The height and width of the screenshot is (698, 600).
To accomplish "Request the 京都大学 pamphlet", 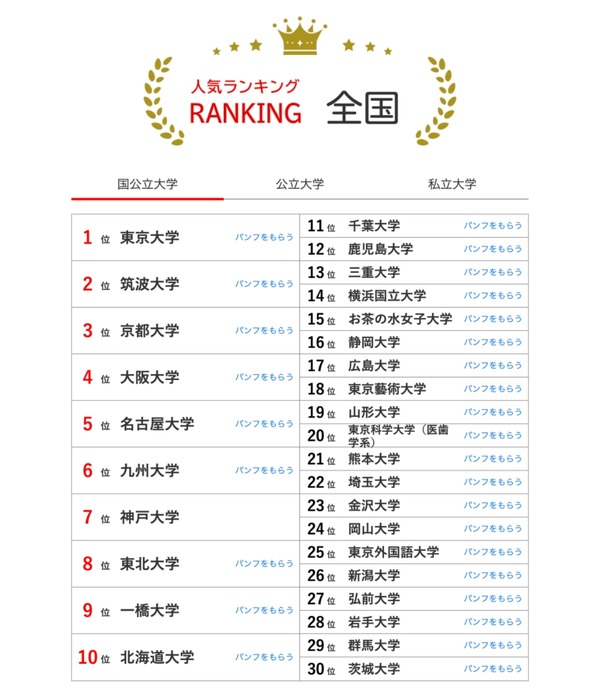I will point(264,331).
